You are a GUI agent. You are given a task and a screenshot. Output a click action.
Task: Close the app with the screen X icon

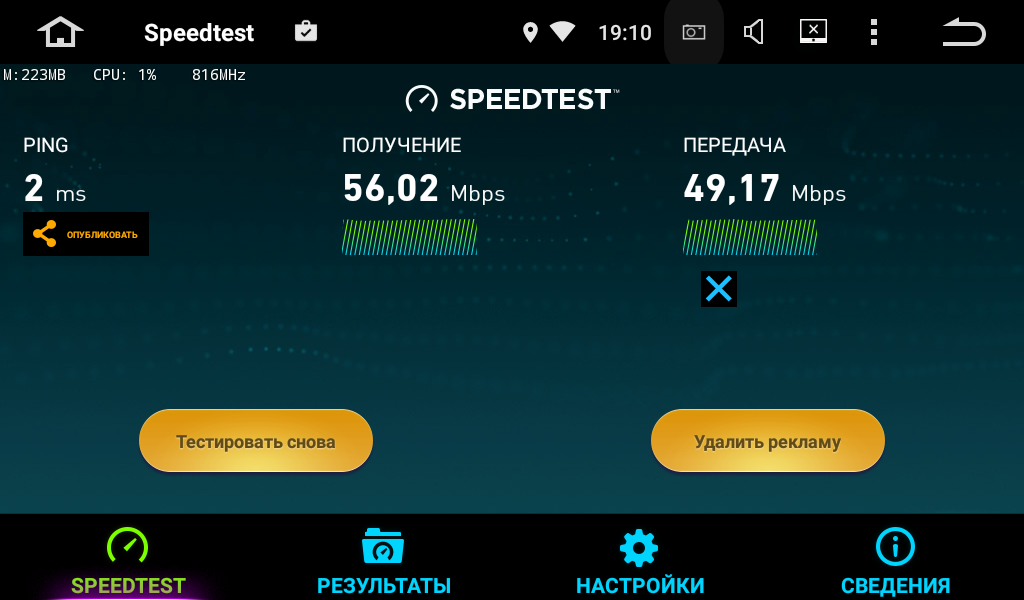click(x=813, y=32)
